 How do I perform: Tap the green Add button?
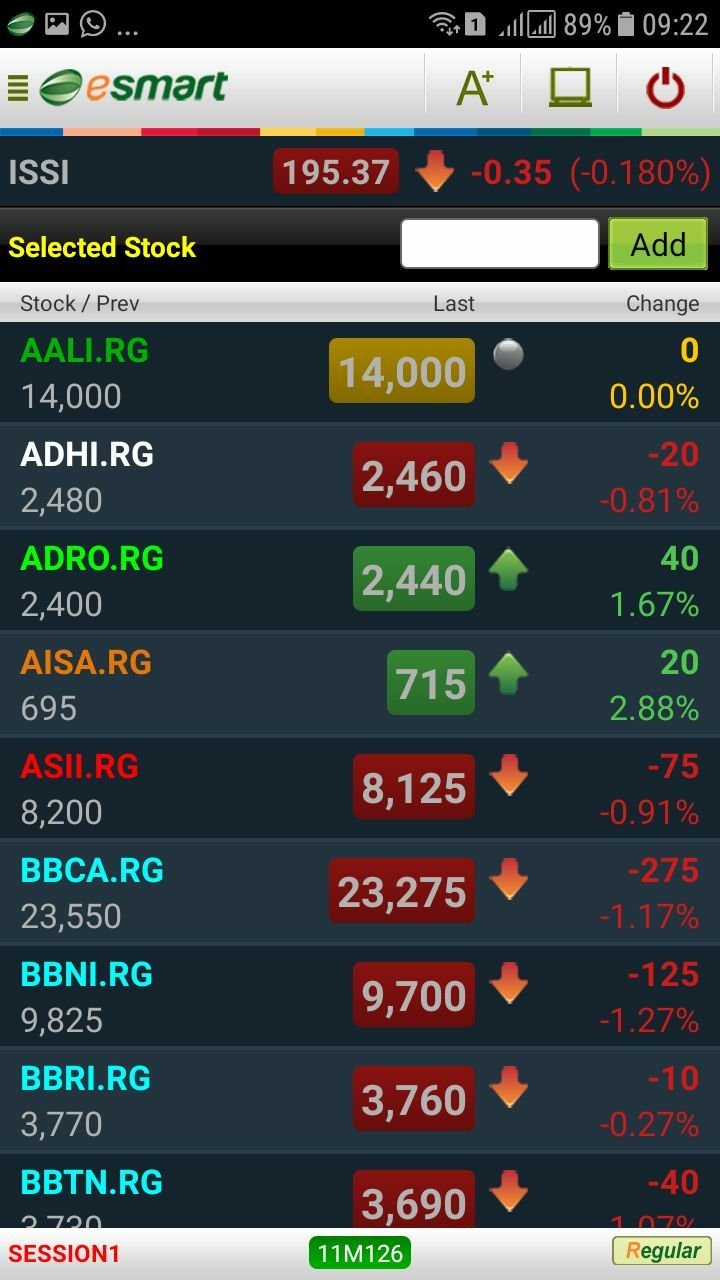pos(658,244)
